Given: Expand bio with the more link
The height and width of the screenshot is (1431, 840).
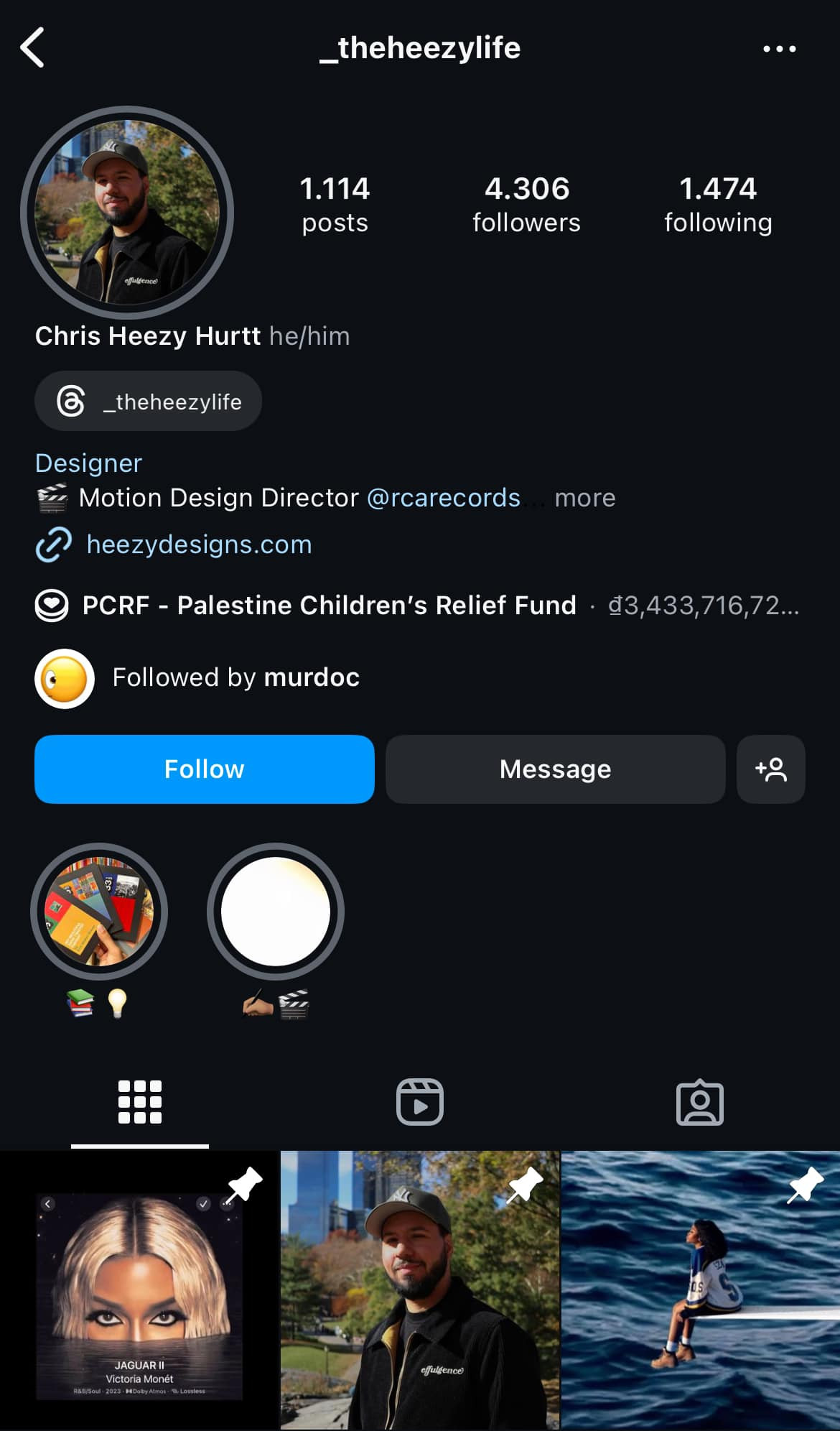Looking at the screenshot, I should [x=584, y=498].
